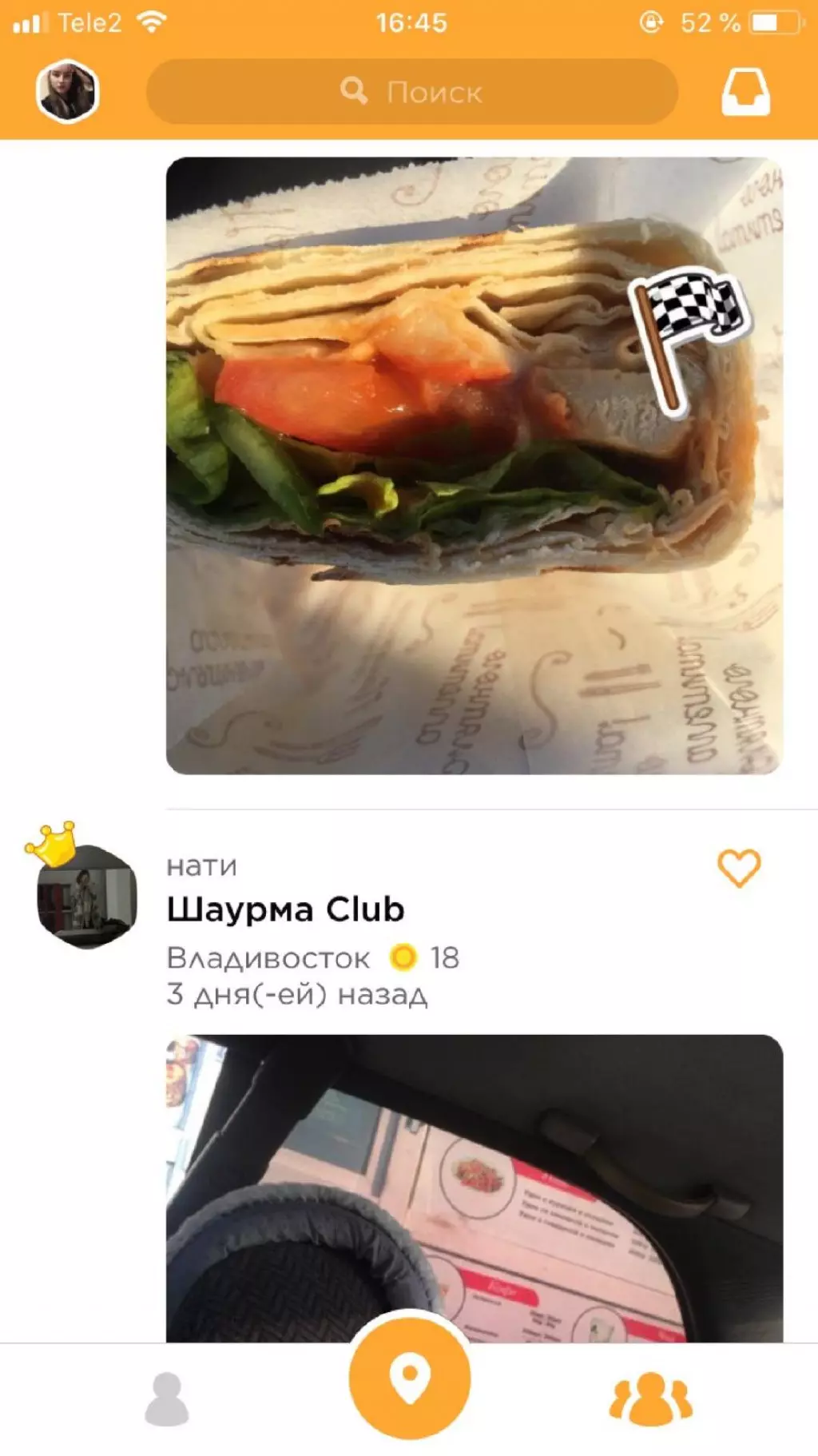Switch to the friends group tab

[651, 1399]
